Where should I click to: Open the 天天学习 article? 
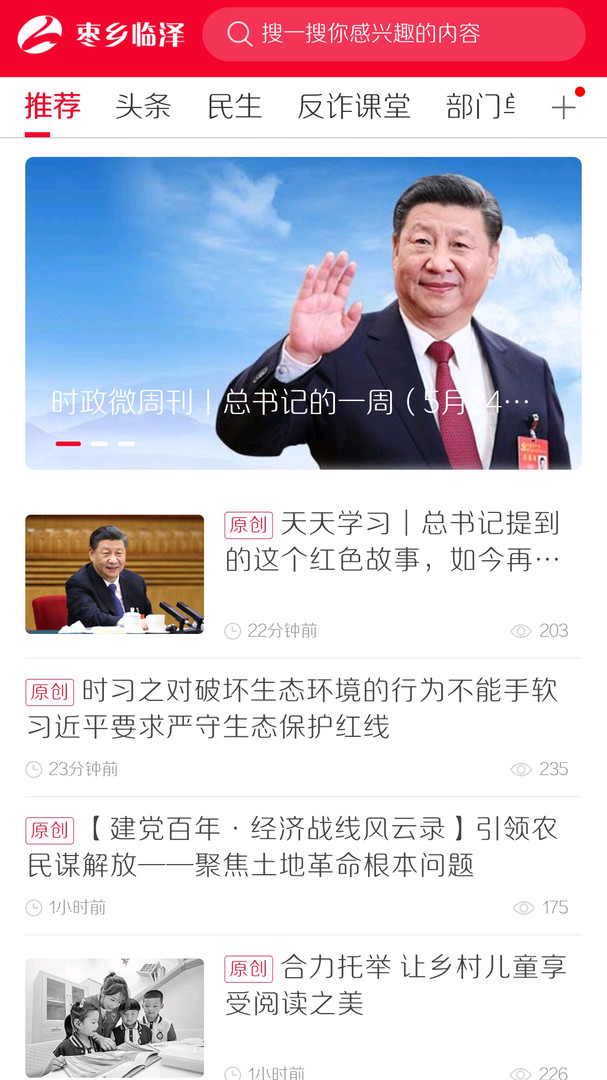click(x=392, y=541)
